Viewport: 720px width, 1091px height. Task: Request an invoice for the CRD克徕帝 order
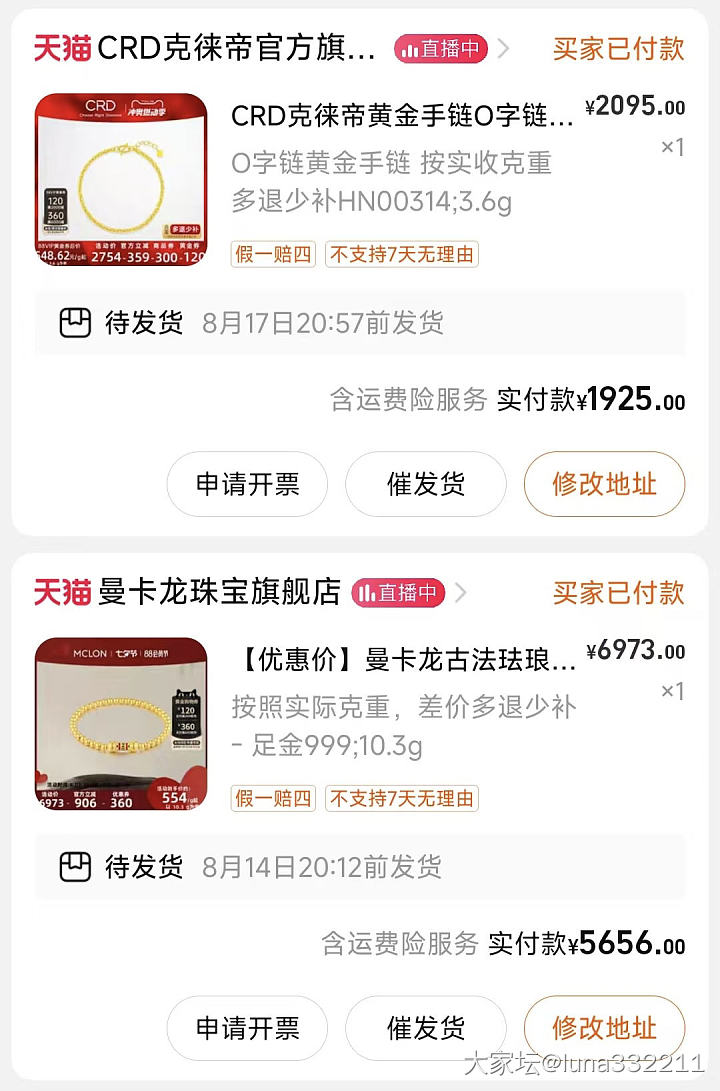pyautogui.click(x=247, y=484)
